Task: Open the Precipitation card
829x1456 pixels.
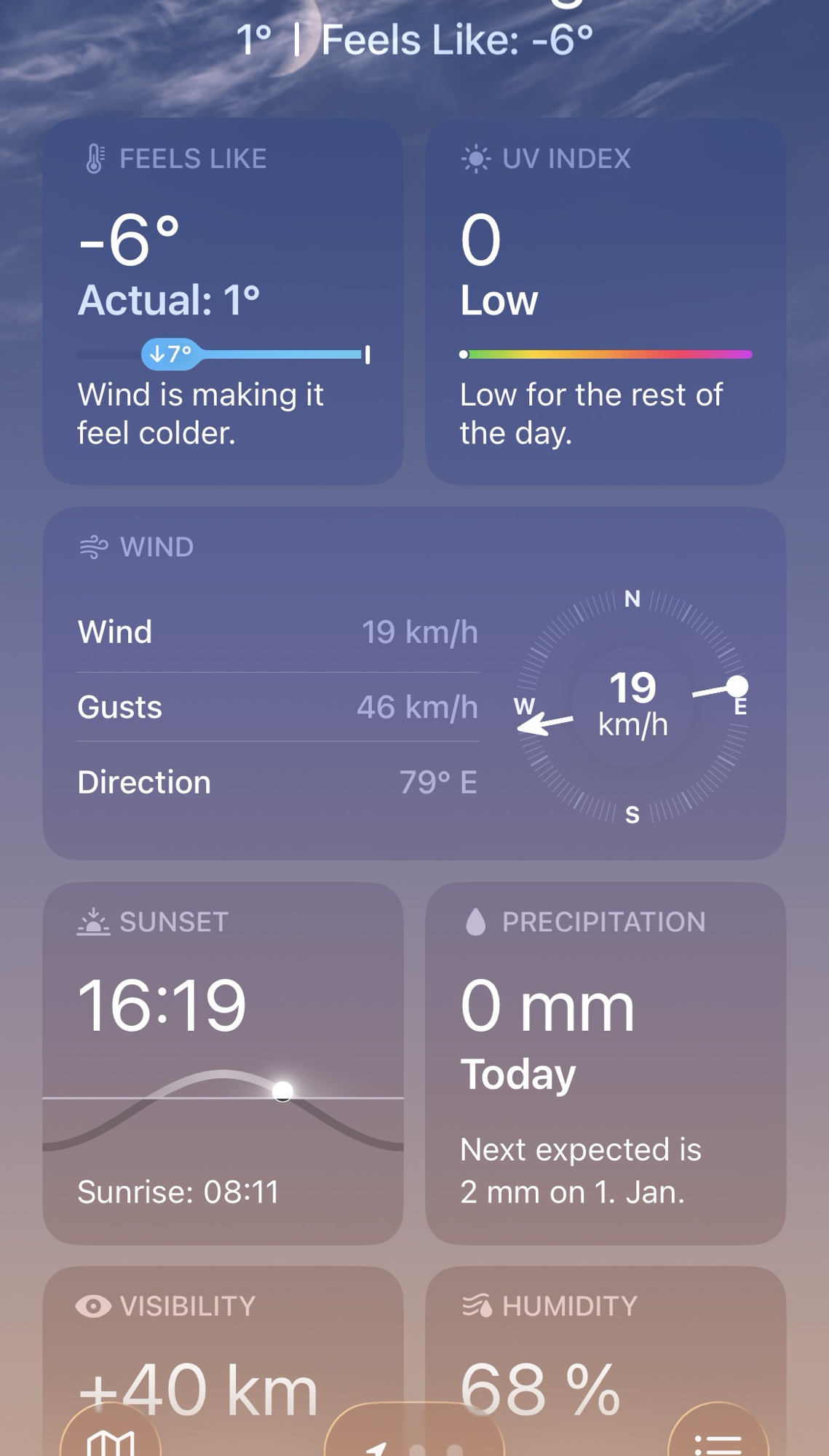Action: point(605,1063)
